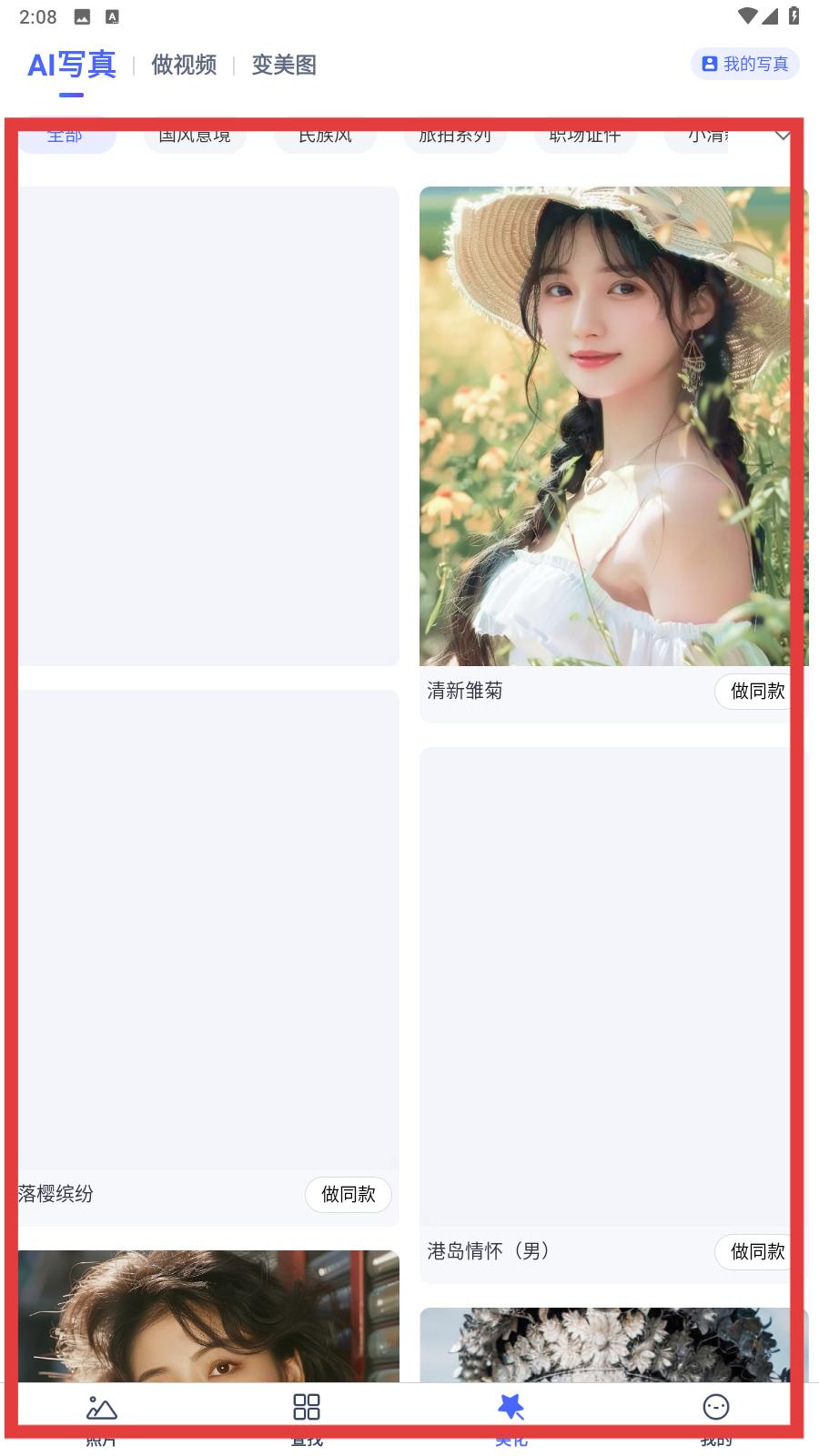Expand the category list chevron
Viewport: 819px width, 1456px height.
[x=782, y=136]
